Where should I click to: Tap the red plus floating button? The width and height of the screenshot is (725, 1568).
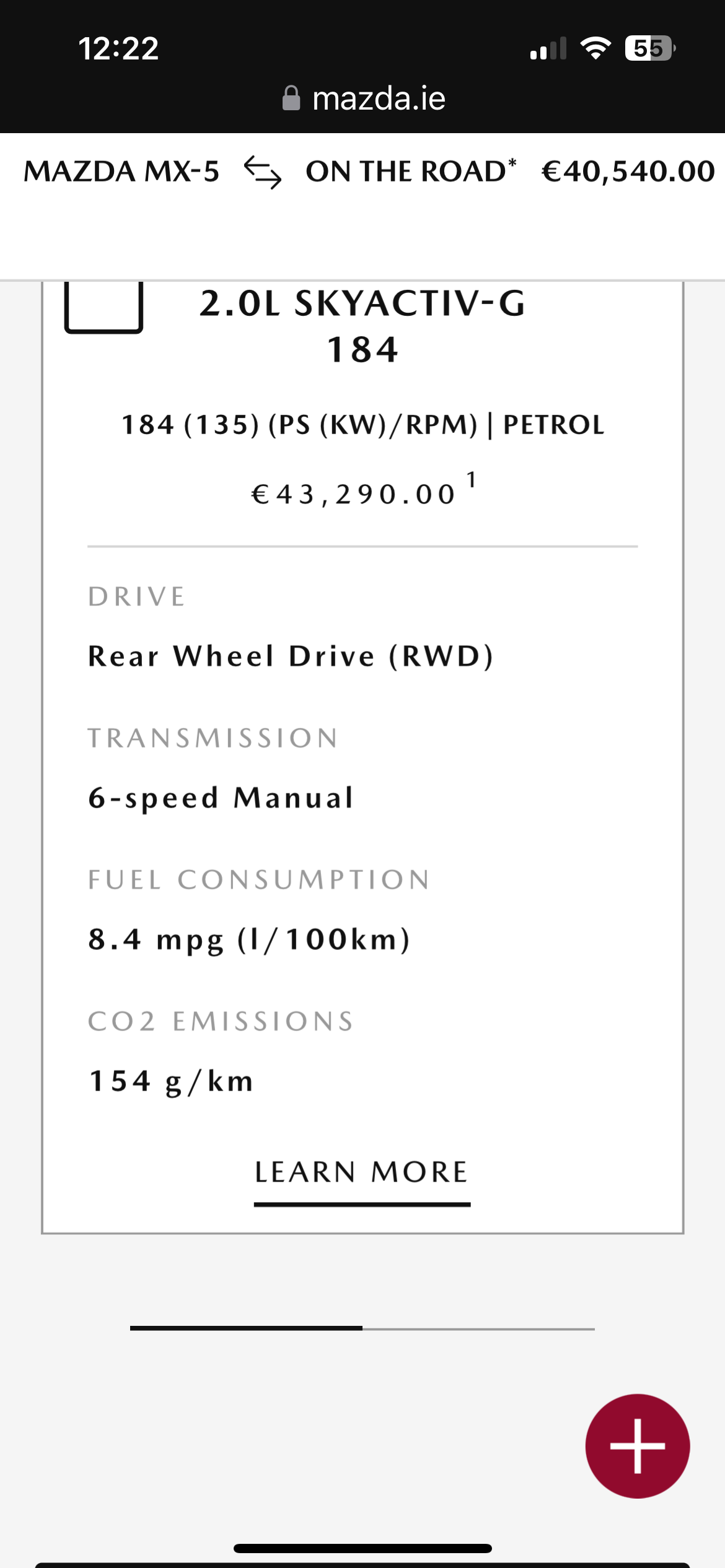tap(637, 1446)
